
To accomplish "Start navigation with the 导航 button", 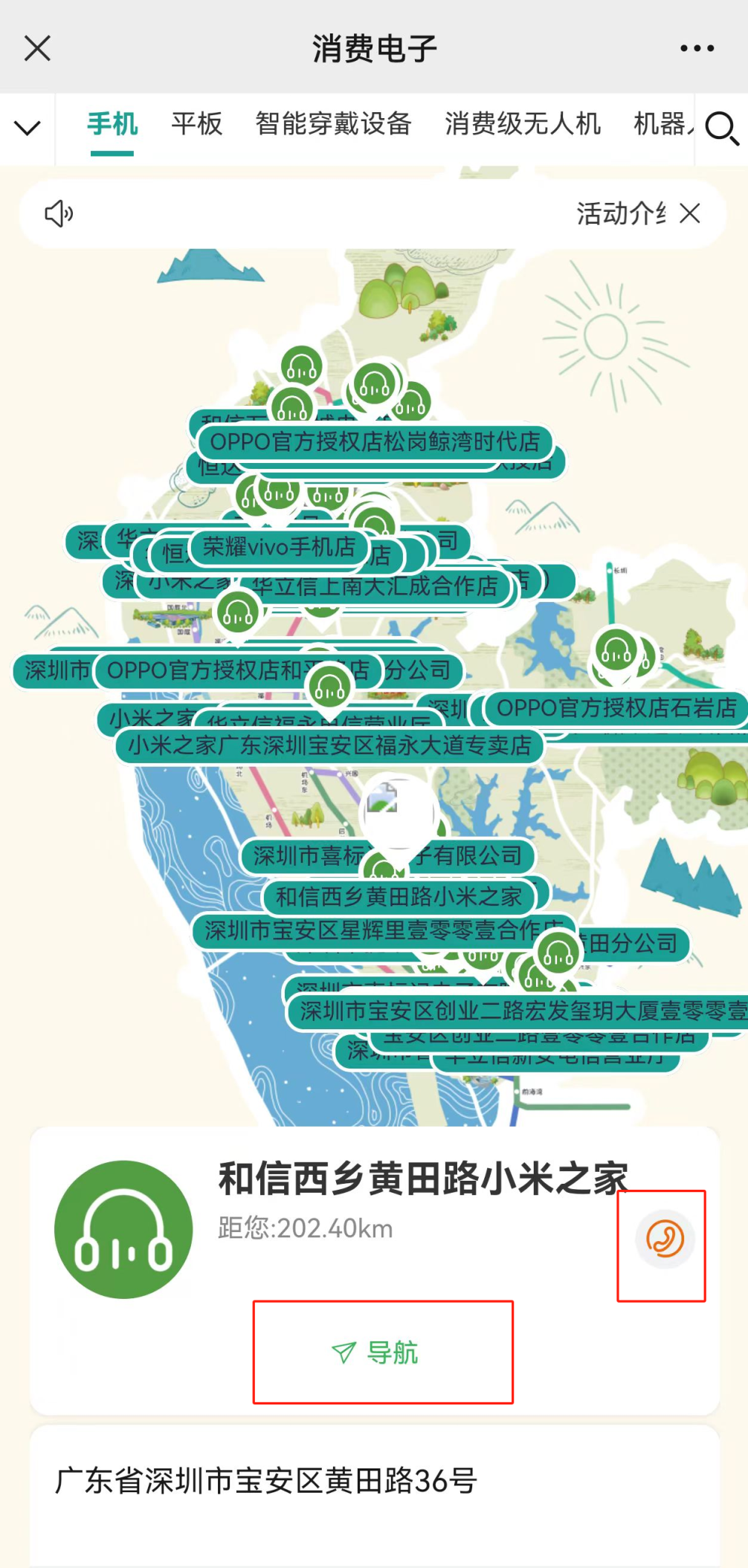I will [383, 1352].
